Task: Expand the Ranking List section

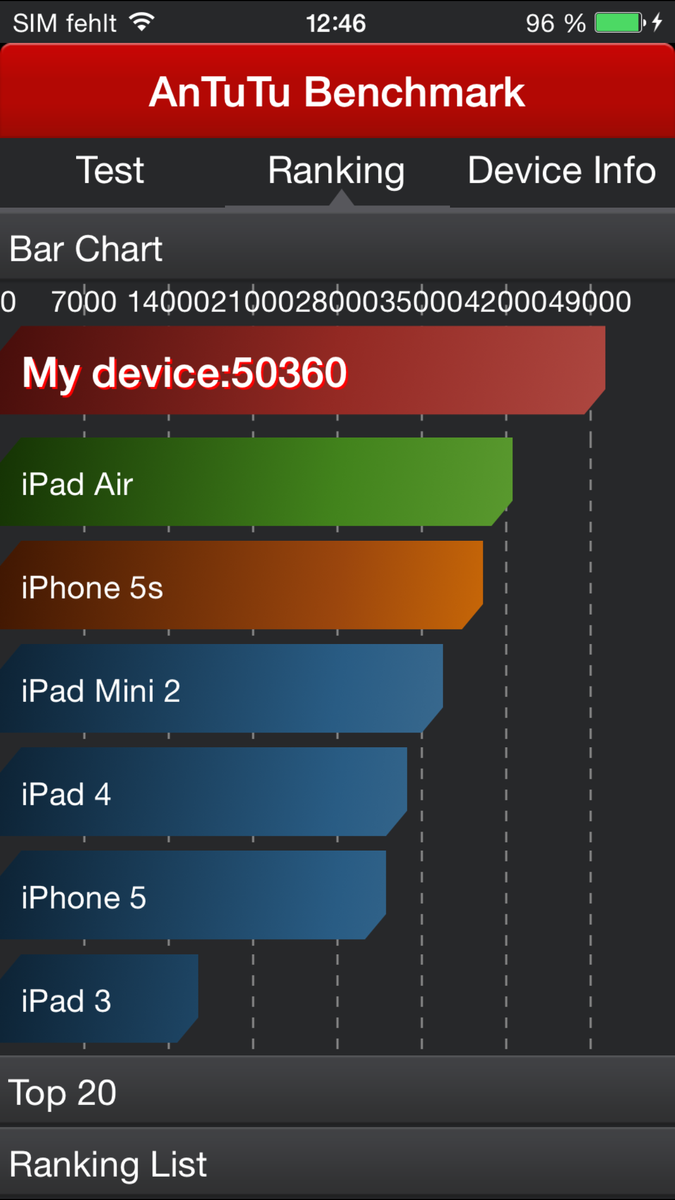Action: pos(337,1164)
